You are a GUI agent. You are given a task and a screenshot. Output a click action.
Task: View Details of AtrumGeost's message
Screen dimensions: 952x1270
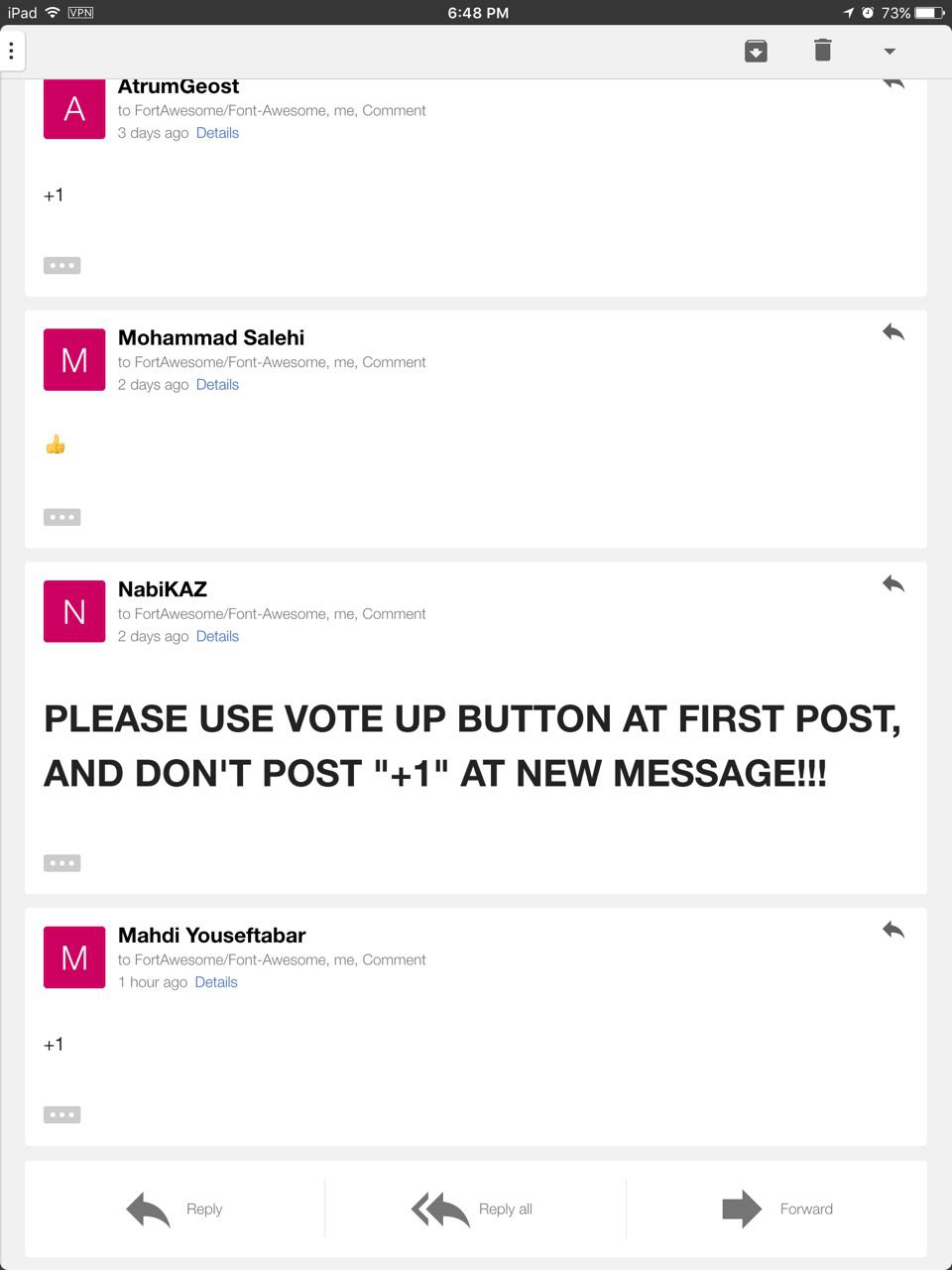217,133
